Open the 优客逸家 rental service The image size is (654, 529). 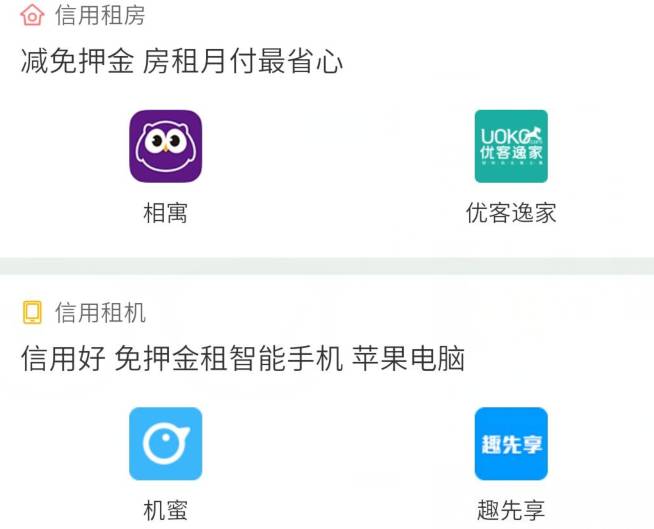coord(510,147)
